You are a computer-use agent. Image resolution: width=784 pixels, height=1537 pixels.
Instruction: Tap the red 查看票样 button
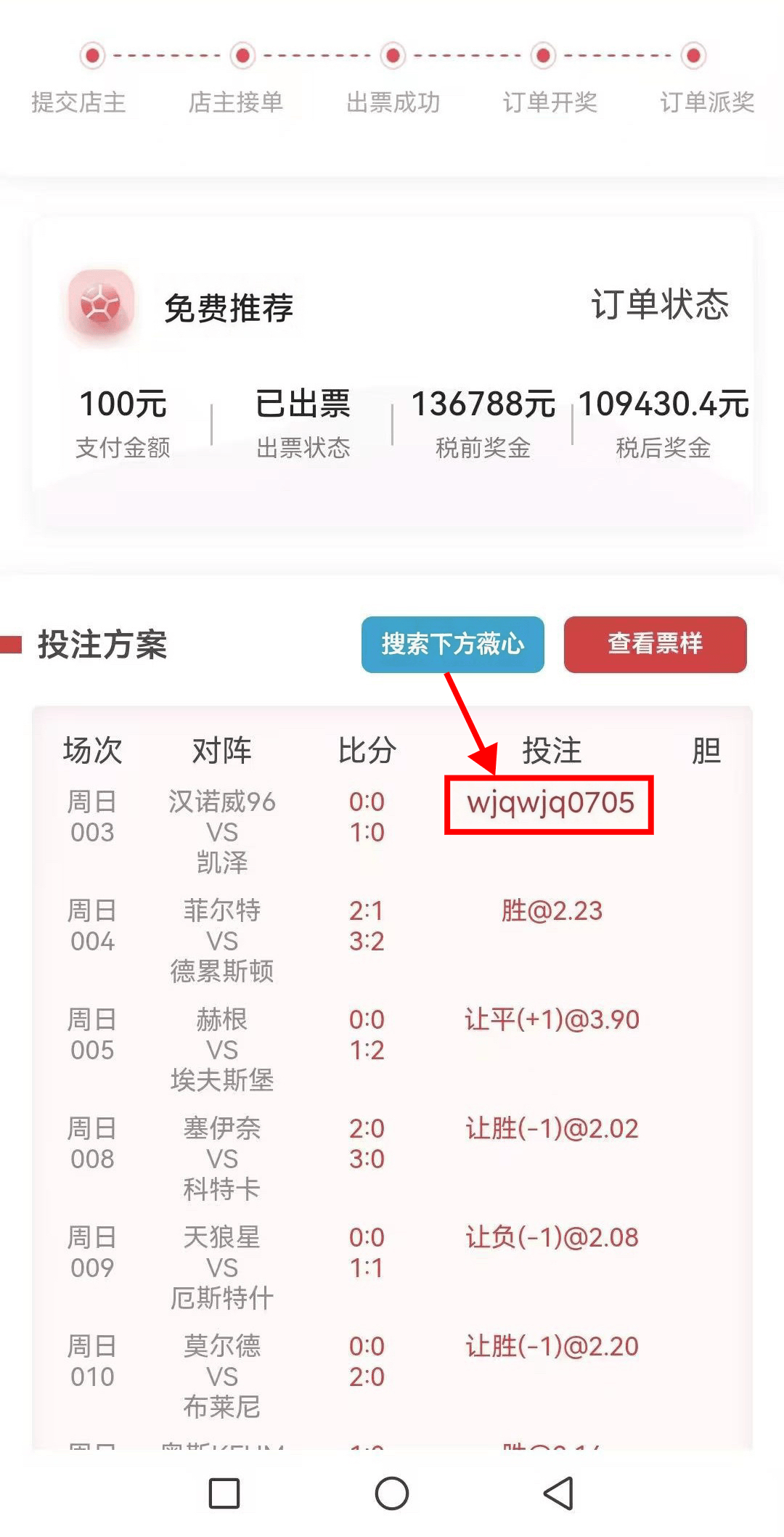pyautogui.click(x=655, y=644)
